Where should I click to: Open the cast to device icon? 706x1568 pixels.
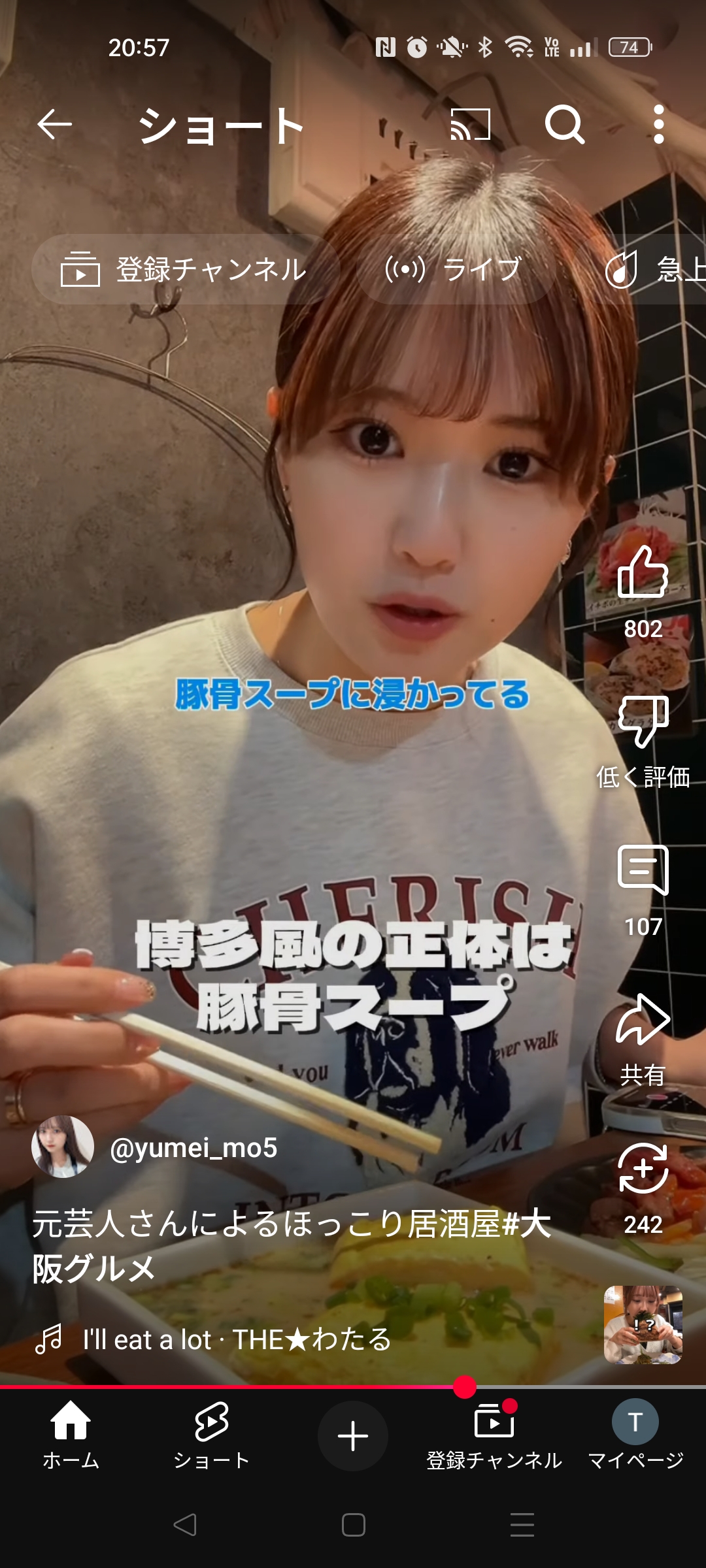click(471, 124)
